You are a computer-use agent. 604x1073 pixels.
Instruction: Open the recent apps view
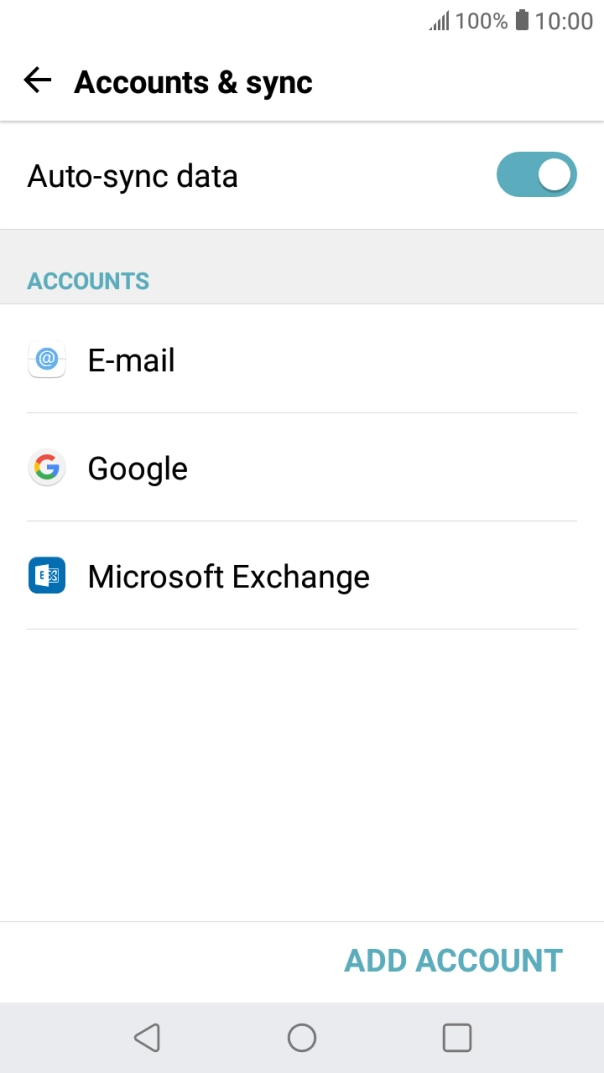pyautogui.click(x=457, y=1037)
